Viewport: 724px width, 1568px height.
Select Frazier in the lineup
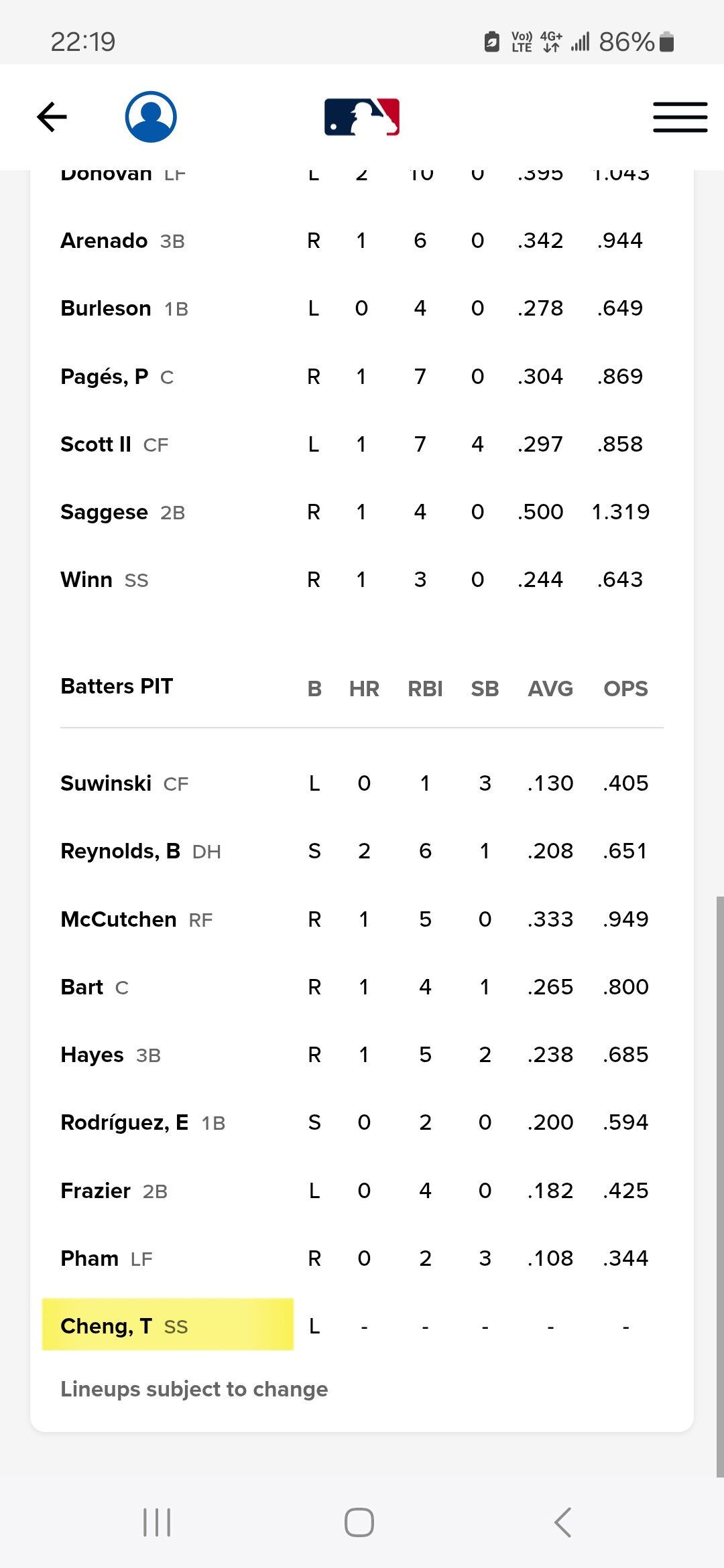coord(95,1191)
